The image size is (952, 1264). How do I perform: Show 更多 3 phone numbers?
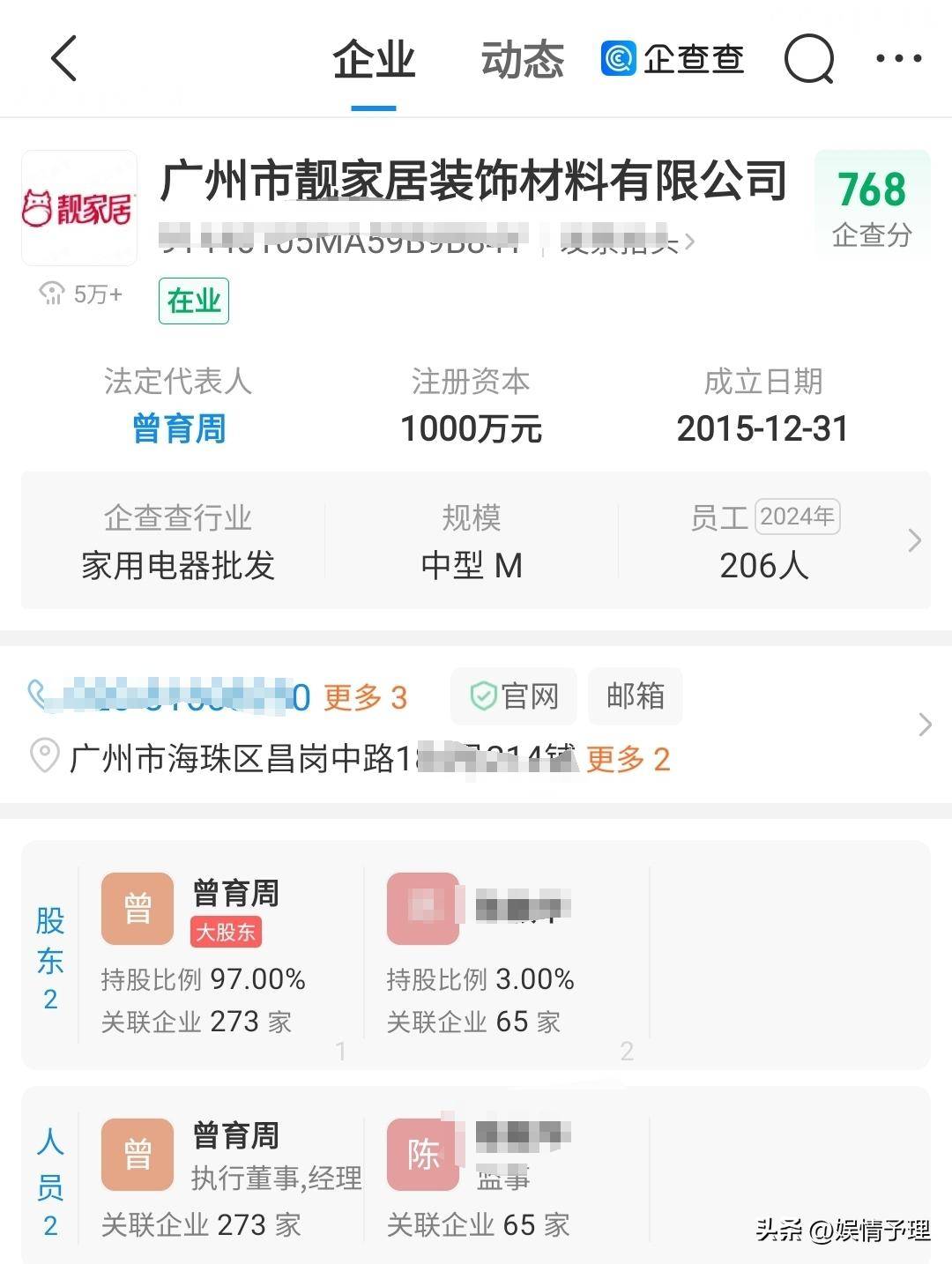[x=365, y=697]
